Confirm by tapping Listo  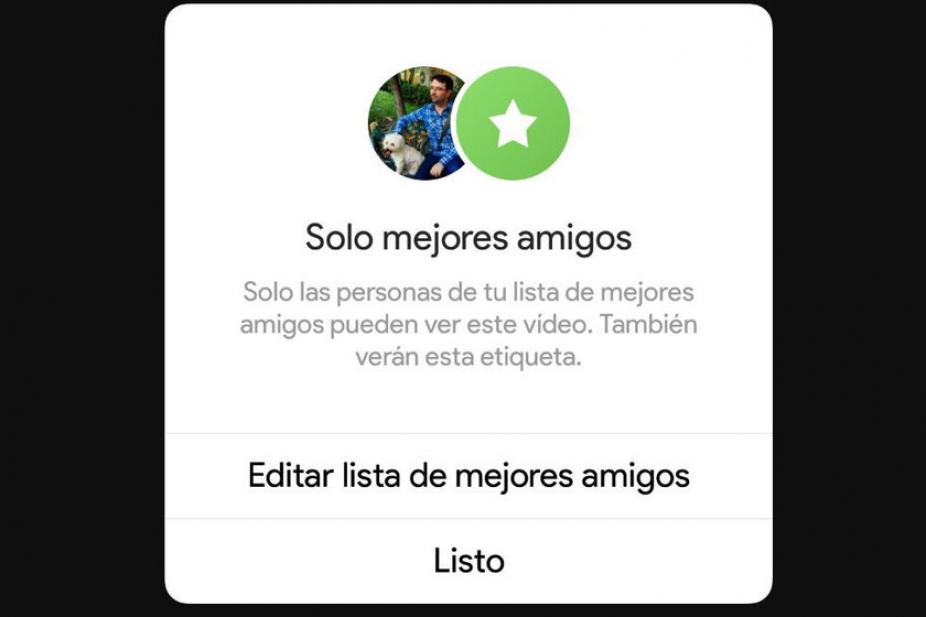(x=468, y=561)
